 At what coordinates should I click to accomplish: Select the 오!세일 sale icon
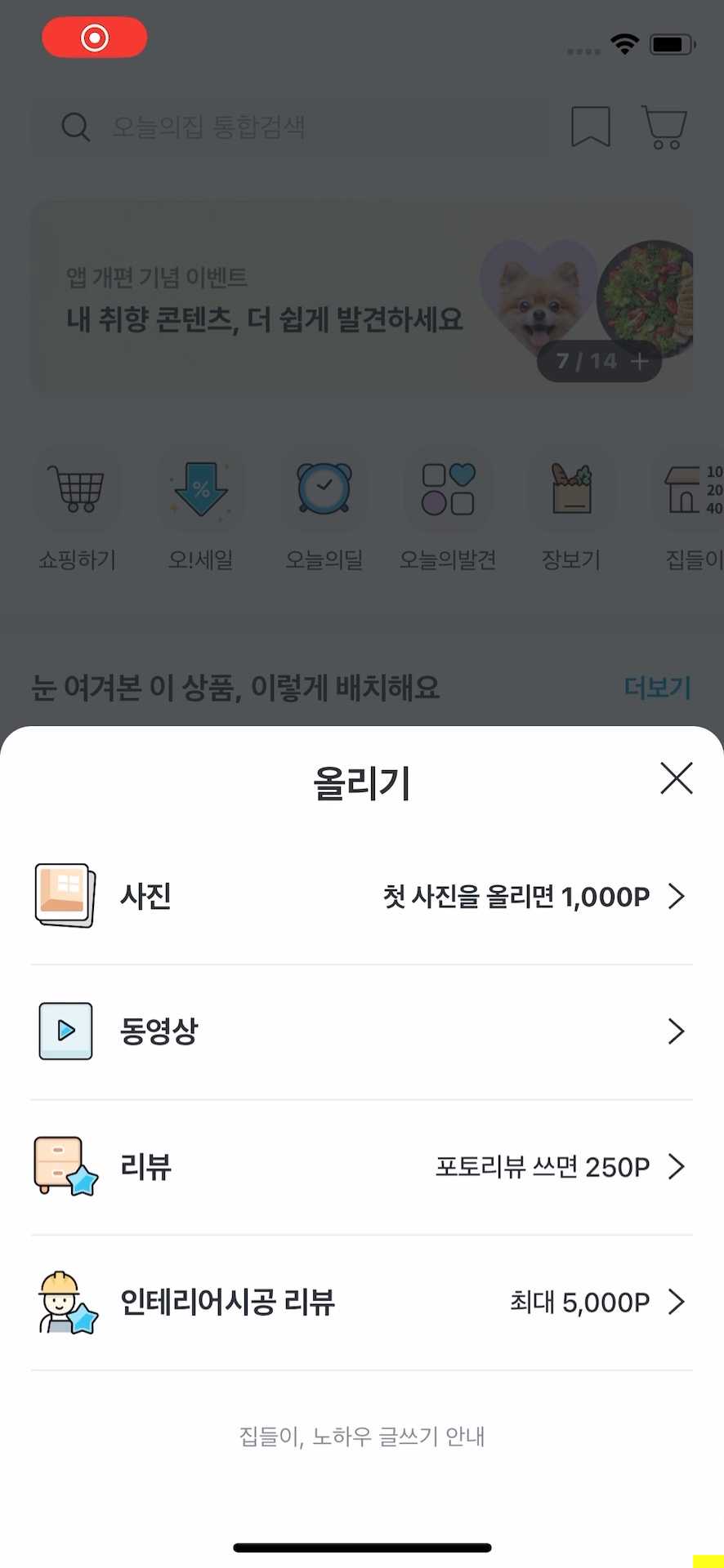[201, 488]
